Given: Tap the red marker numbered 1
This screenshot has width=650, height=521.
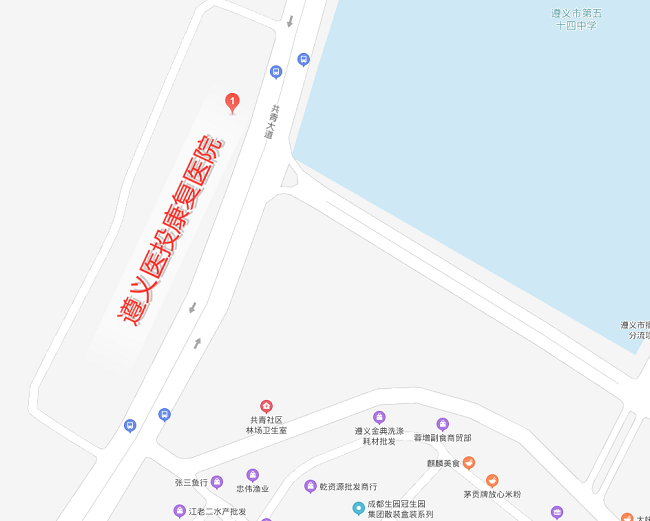Looking at the screenshot, I should (x=232, y=102).
